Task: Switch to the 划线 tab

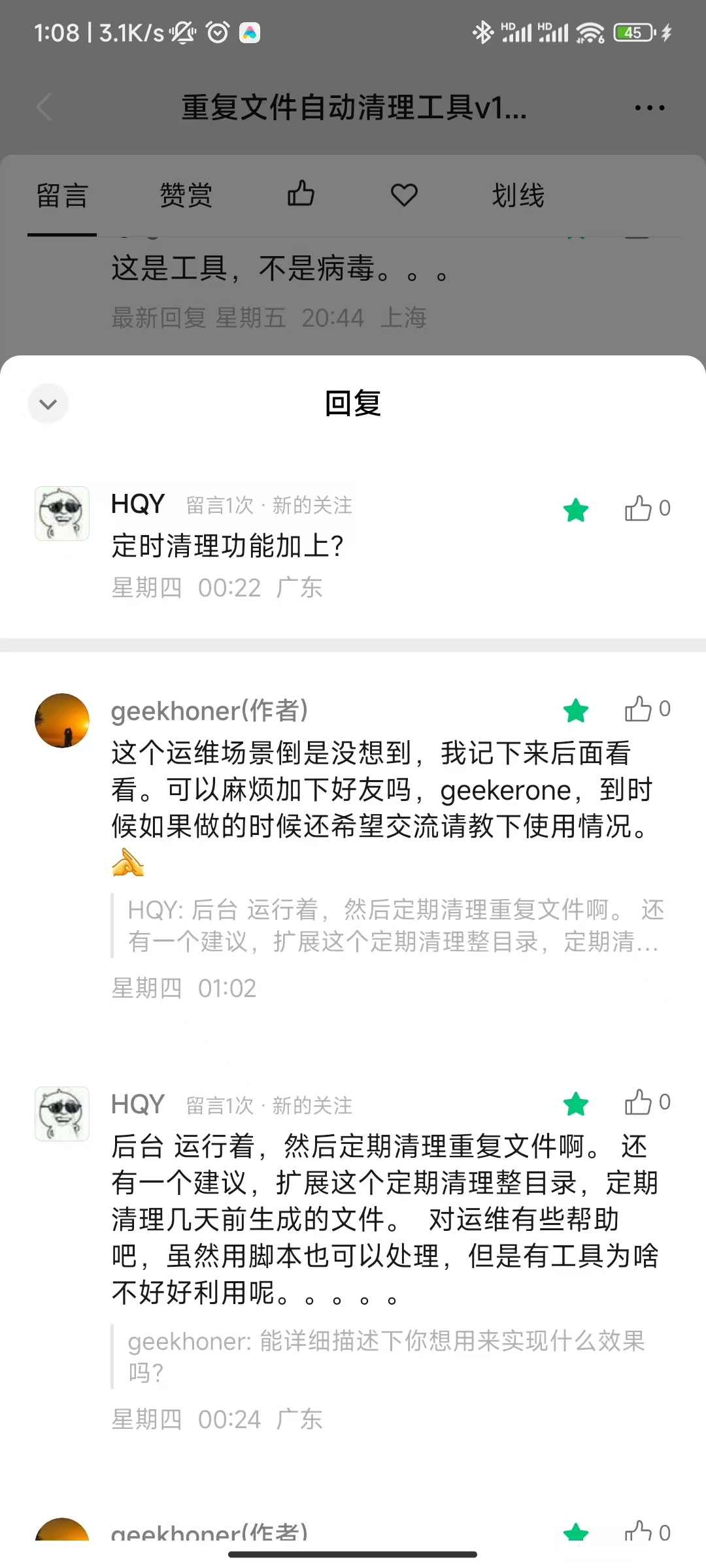Action: [518, 195]
